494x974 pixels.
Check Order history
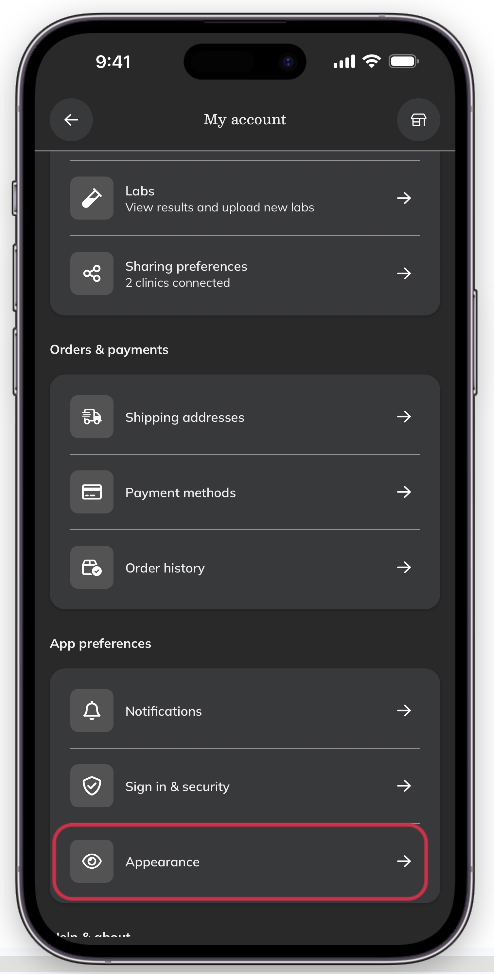pyautogui.click(x=245, y=568)
